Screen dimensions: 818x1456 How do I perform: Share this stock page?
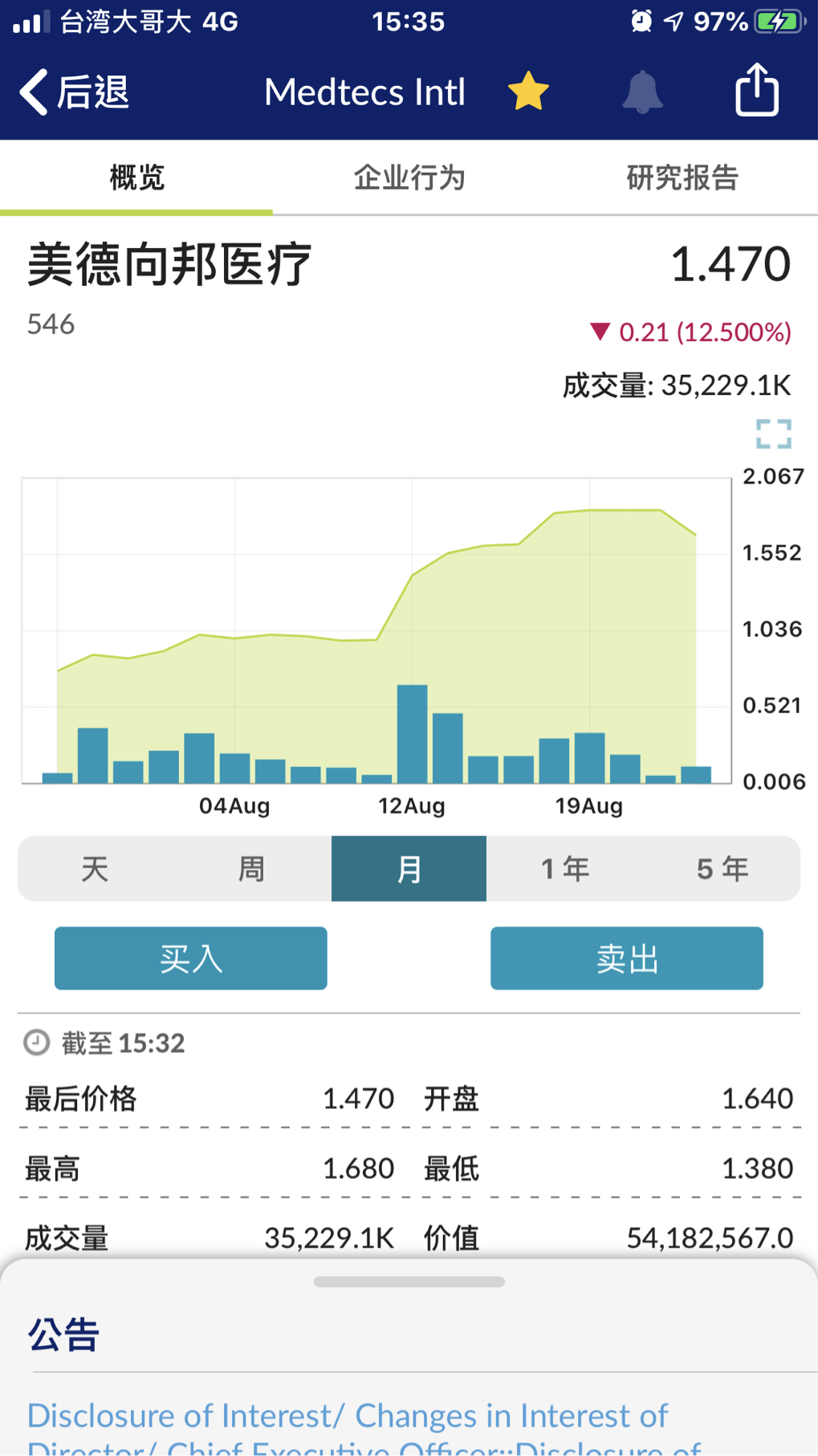pyautogui.click(x=757, y=90)
